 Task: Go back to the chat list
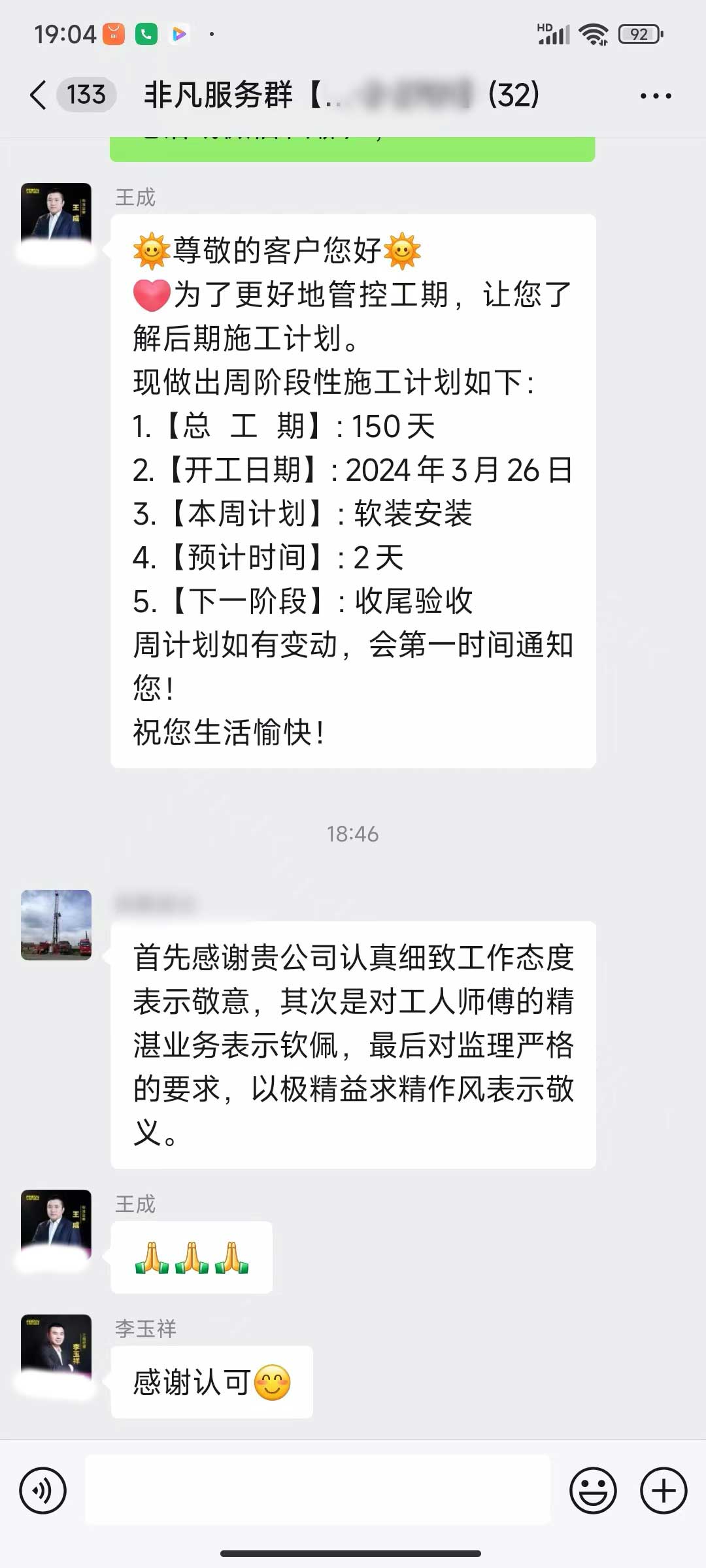39,95
